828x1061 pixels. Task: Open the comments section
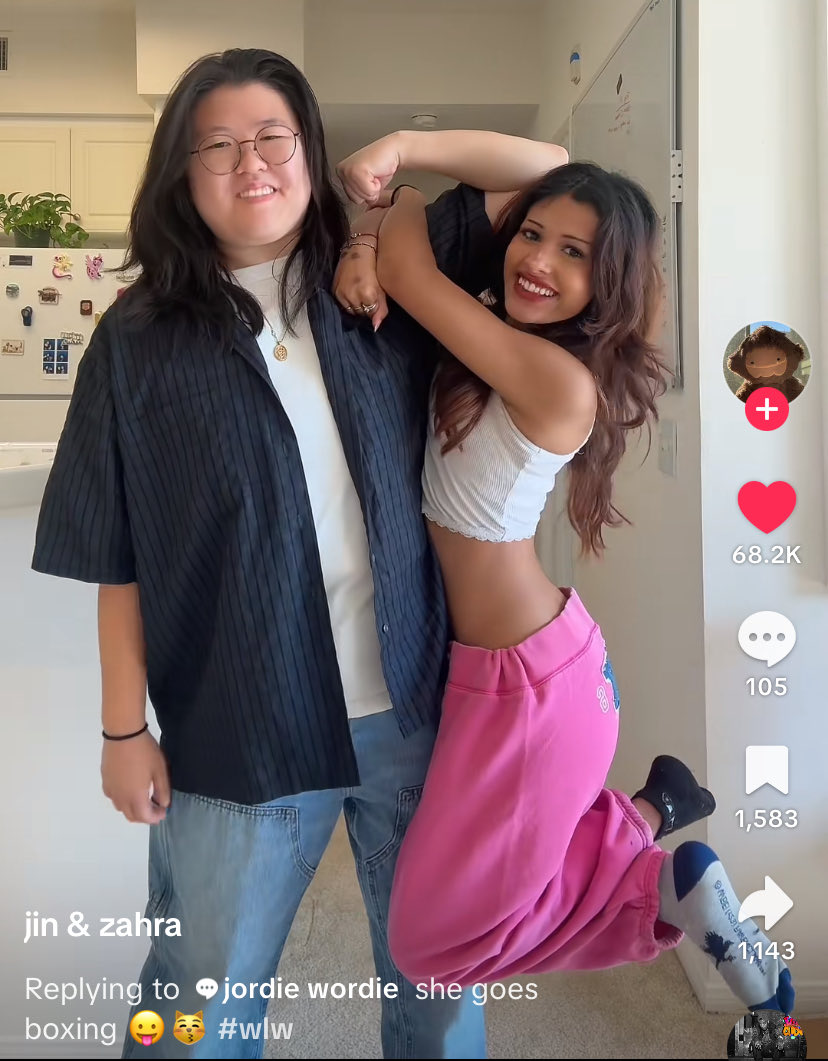coord(766,638)
